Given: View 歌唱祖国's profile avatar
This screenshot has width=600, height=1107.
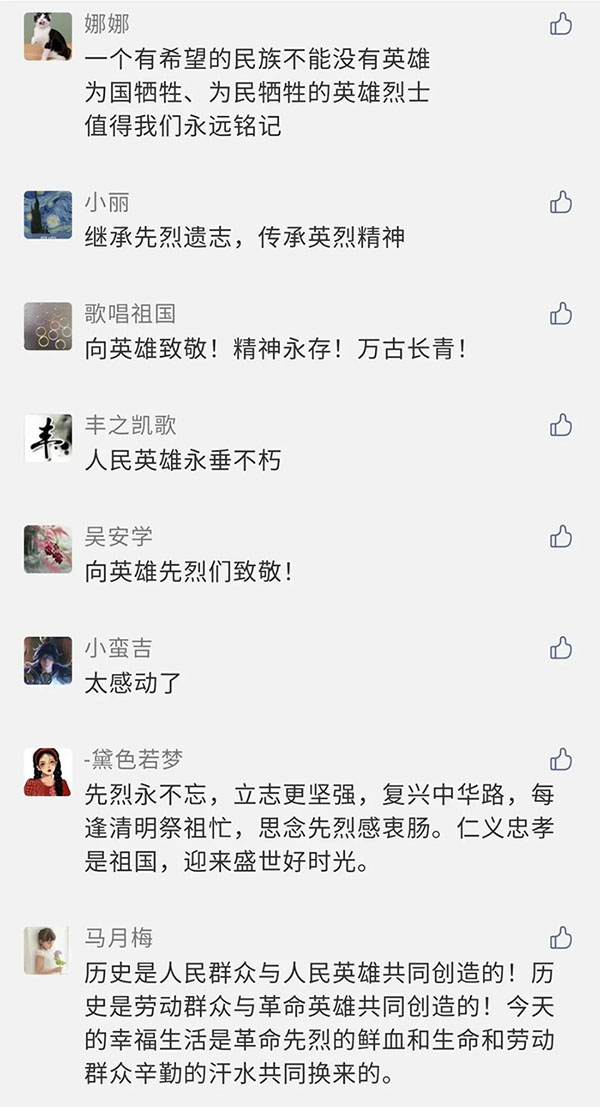Looking at the screenshot, I should [48, 326].
